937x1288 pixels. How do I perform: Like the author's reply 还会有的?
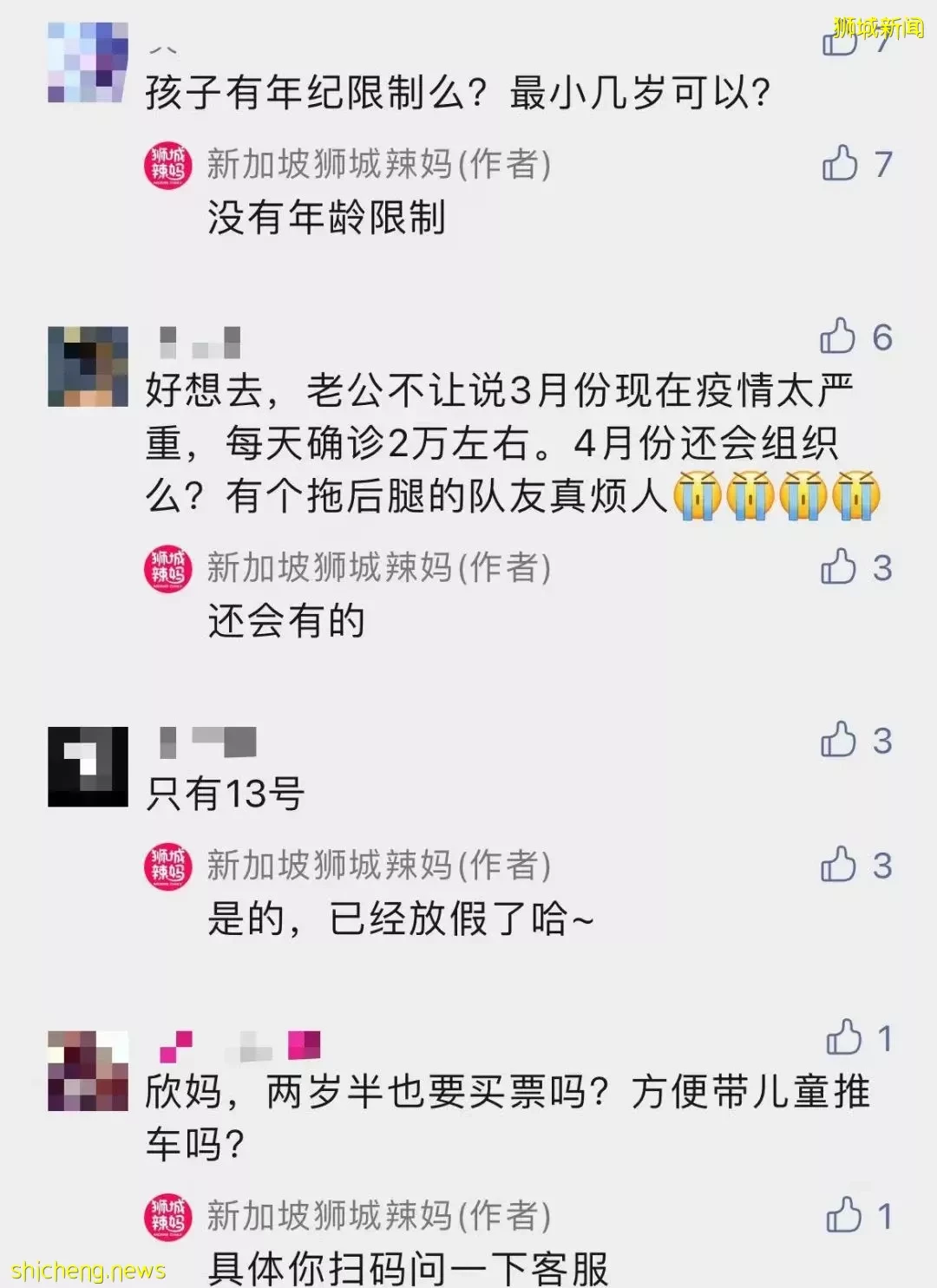pyautogui.click(x=838, y=567)
